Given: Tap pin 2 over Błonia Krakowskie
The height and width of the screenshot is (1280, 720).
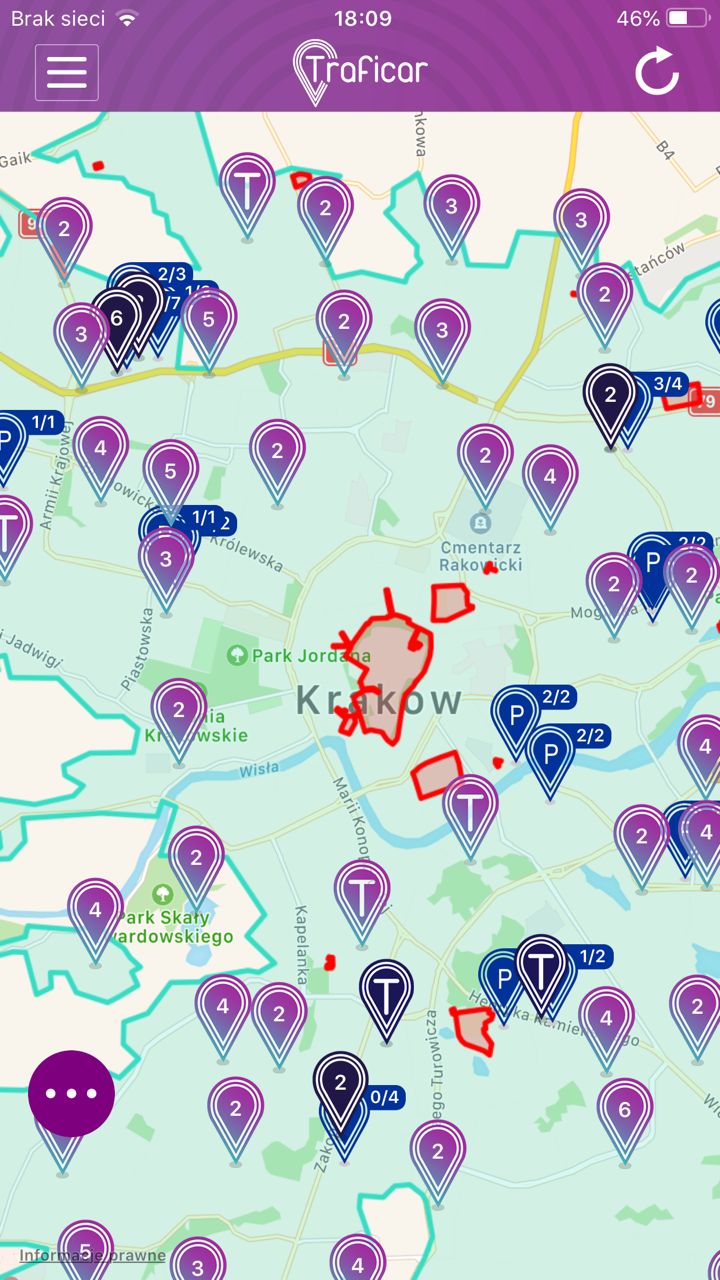Looking at the screenshot, I should tap(179, 711).
